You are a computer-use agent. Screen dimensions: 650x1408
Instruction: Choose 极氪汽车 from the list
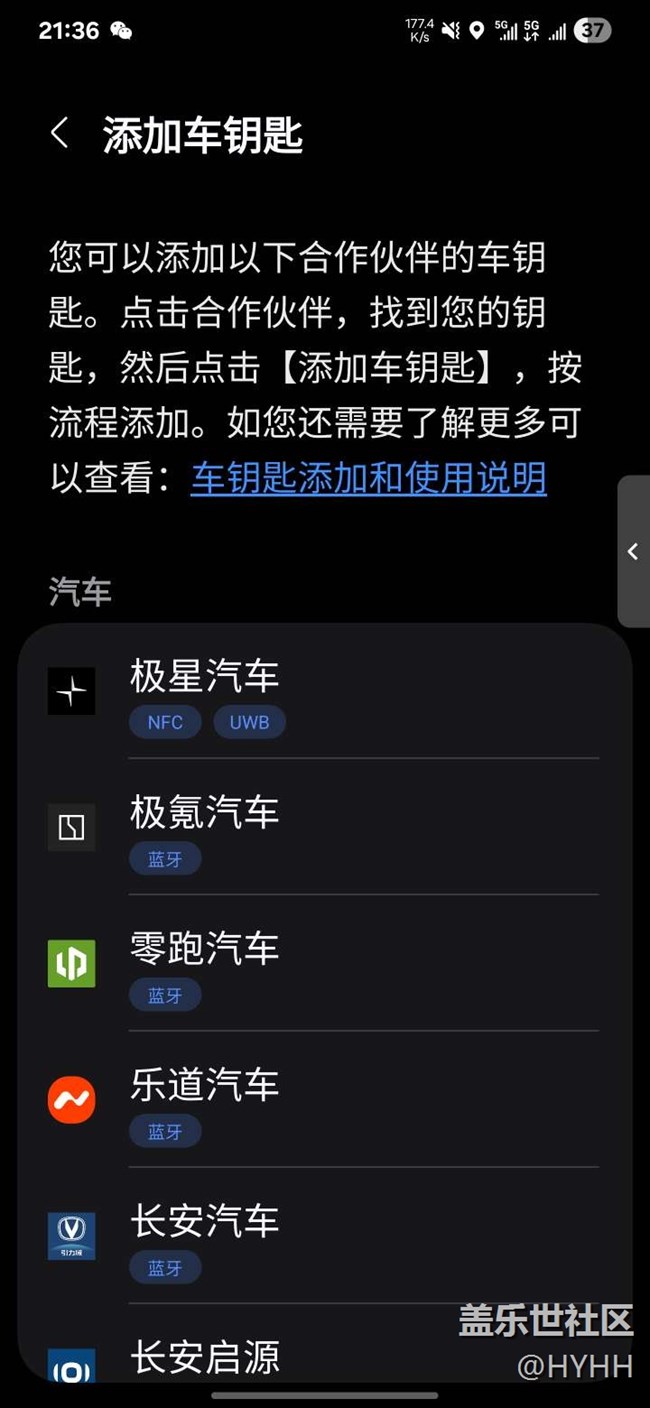point(325,827)
